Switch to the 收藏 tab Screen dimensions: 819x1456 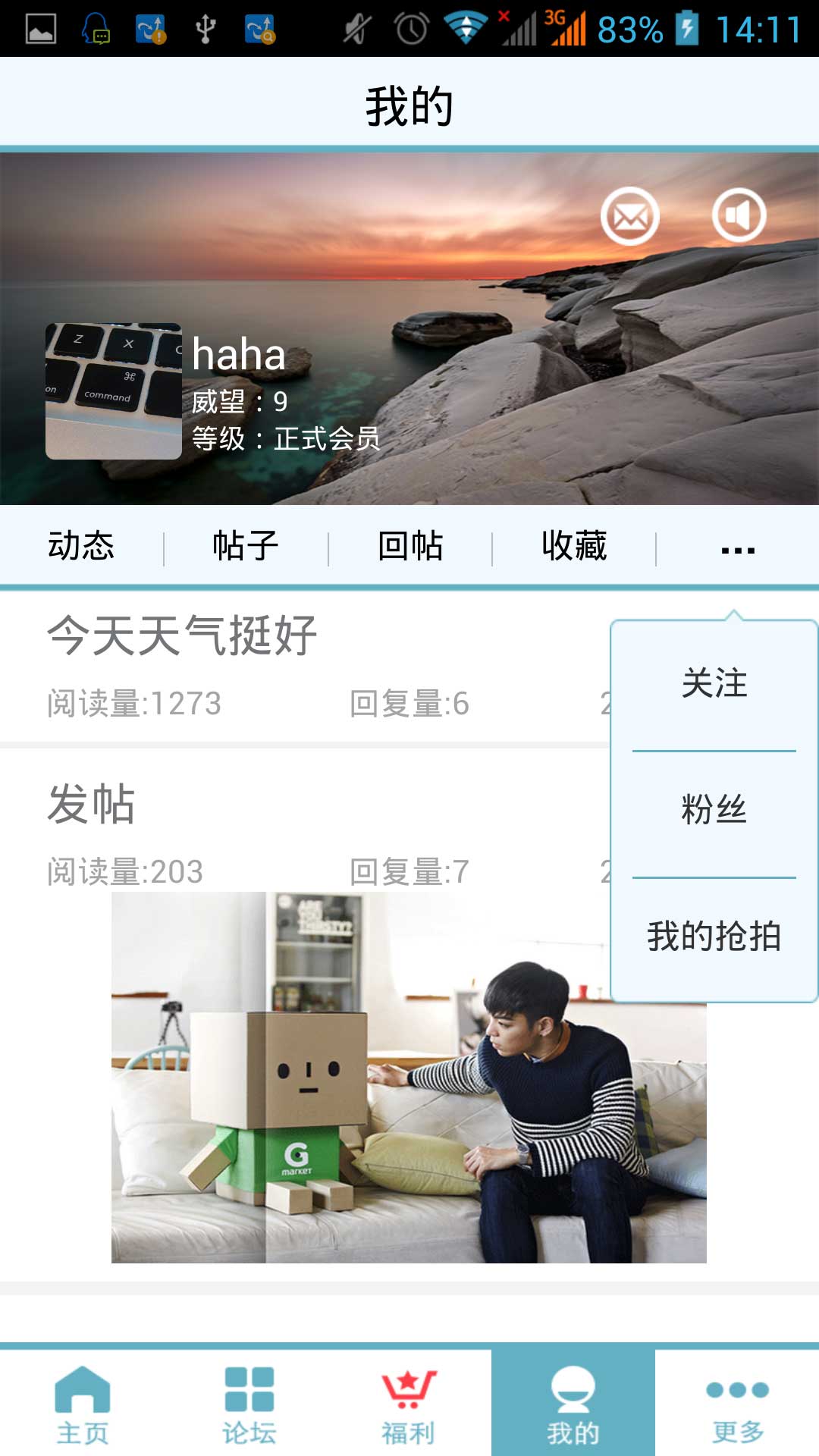(x=574, y=547)
